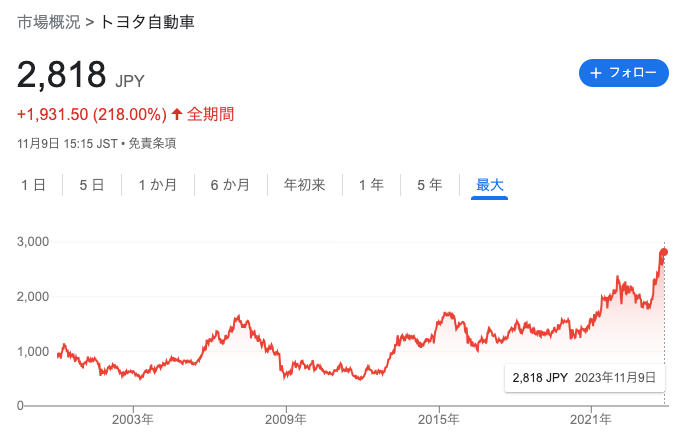Select the 1日 time range
This screenshot has height=443, width=684.
[33, 185]
